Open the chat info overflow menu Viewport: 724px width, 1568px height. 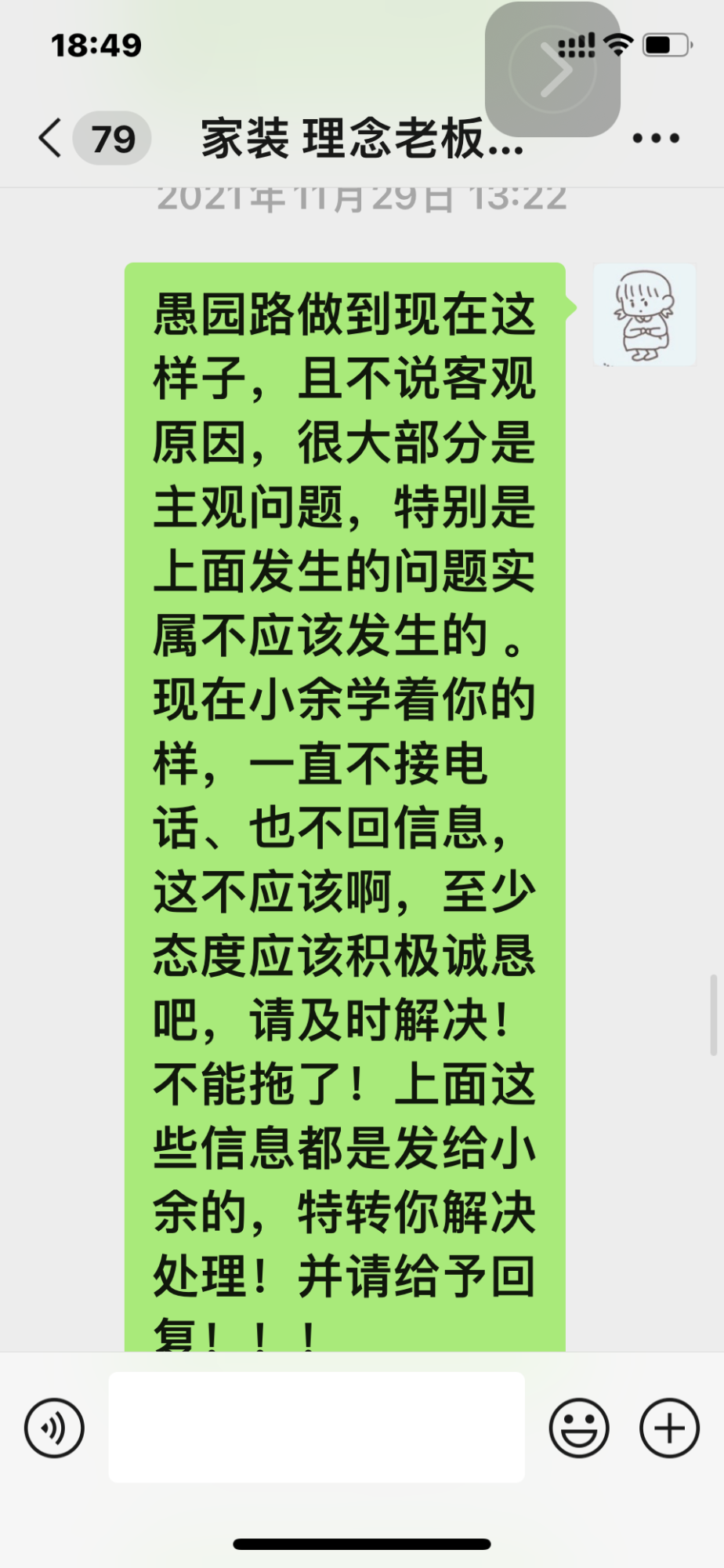[655, 139]
